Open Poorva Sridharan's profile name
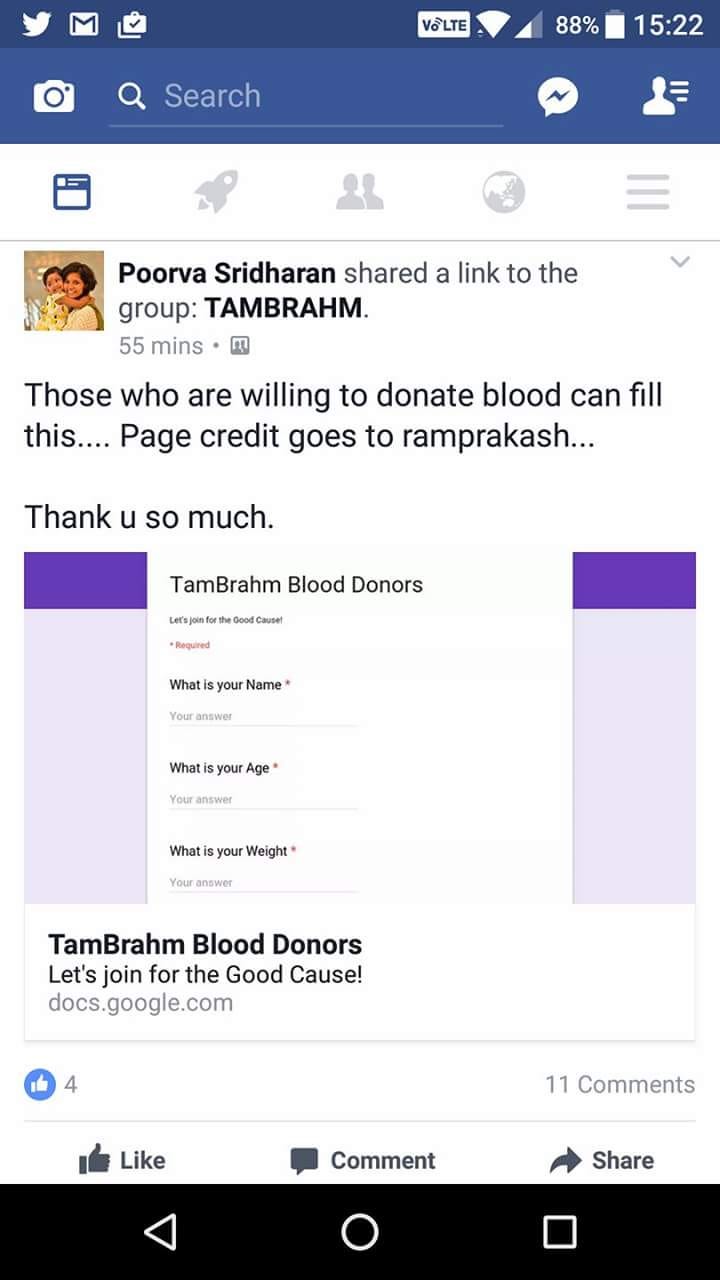The width and height of the screenshot is (720, 1280). click(x=228, y=273)
